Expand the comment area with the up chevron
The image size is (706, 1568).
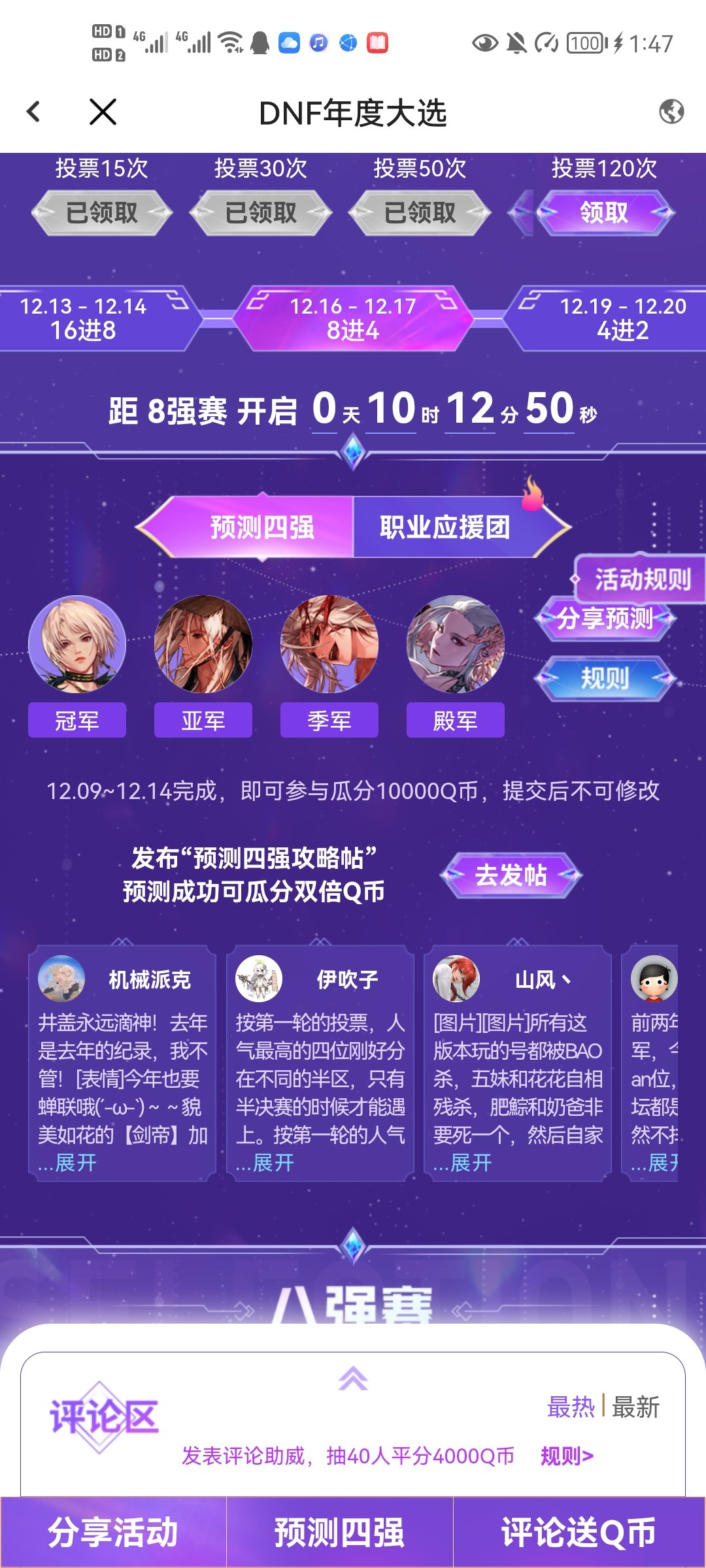[353, 1378]
